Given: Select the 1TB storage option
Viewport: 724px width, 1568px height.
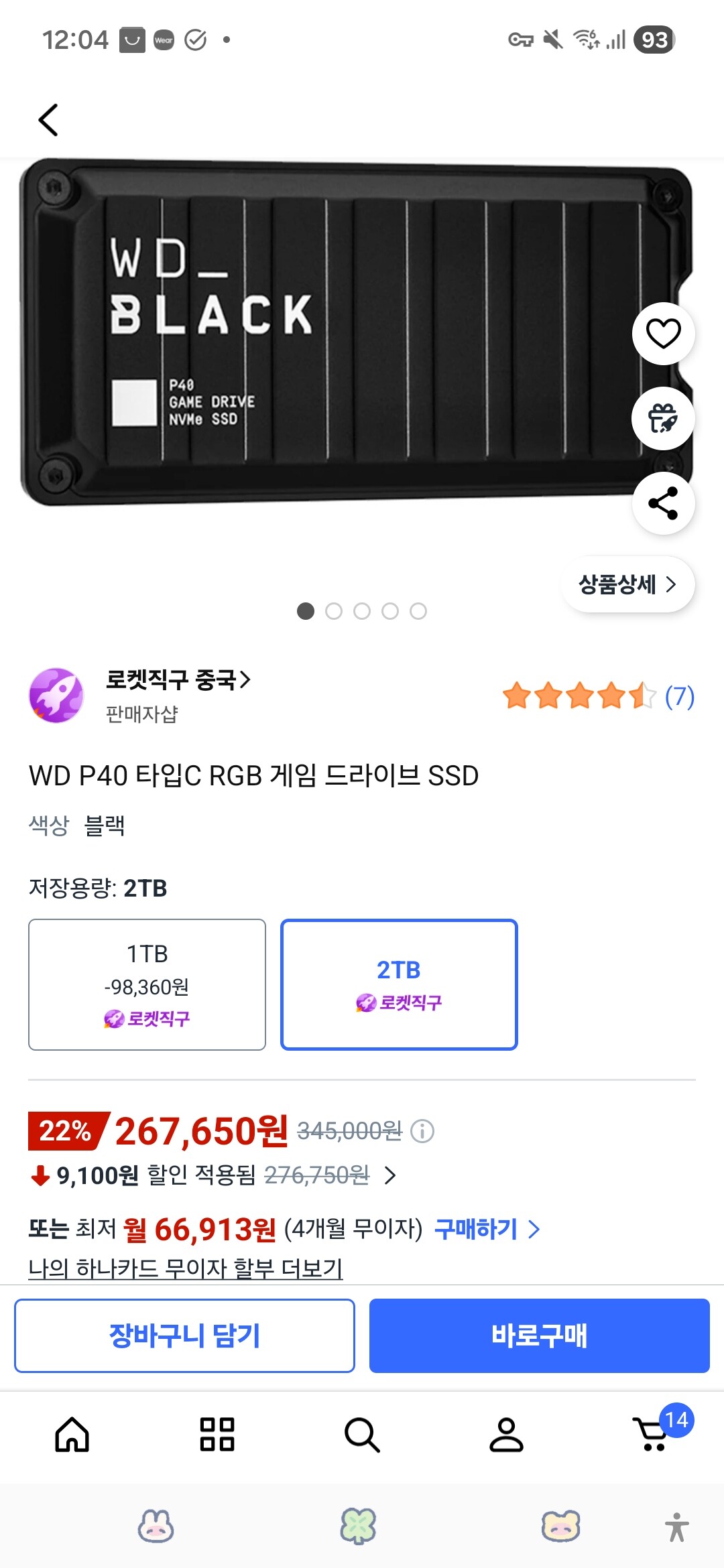Looking at the screenshot, I should click(147, 984).
